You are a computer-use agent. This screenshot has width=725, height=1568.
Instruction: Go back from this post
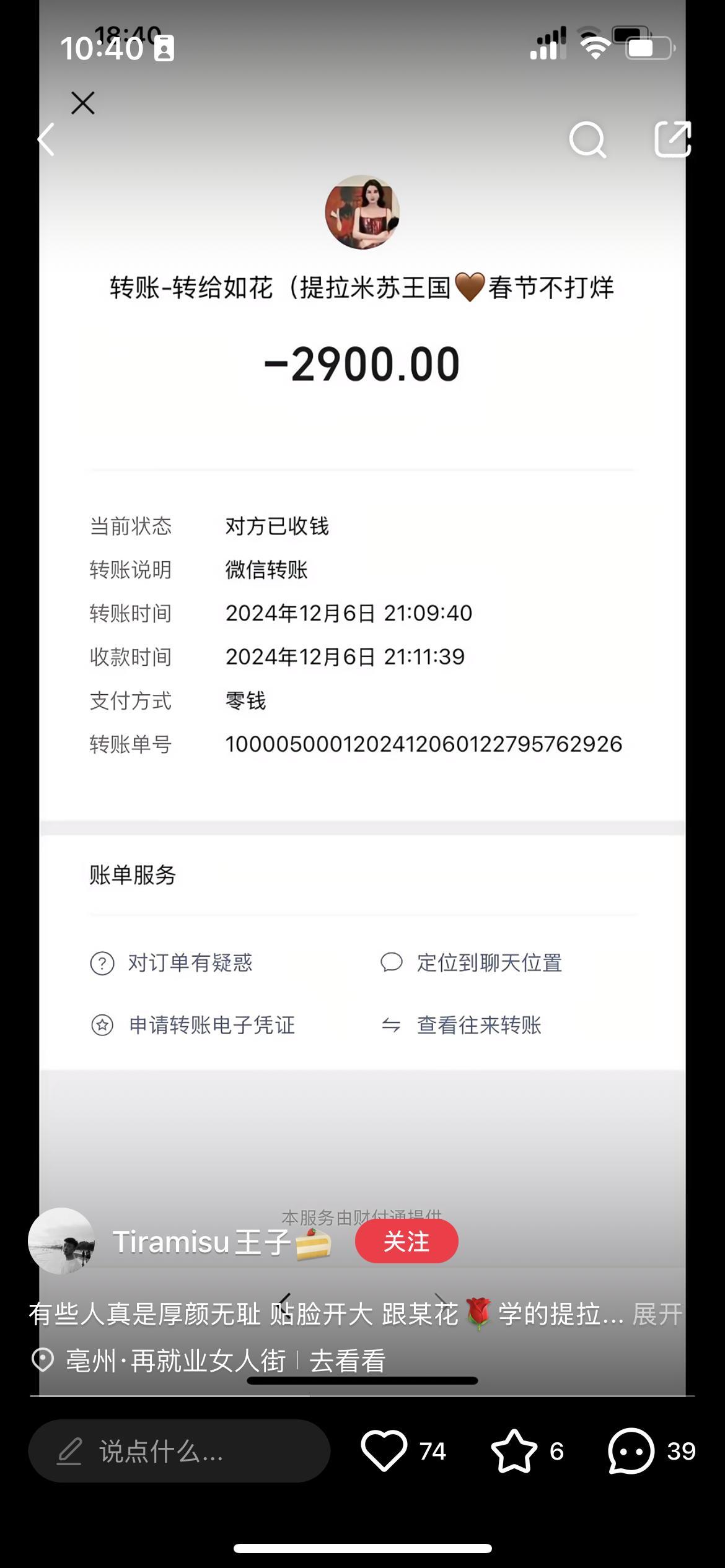46,139
